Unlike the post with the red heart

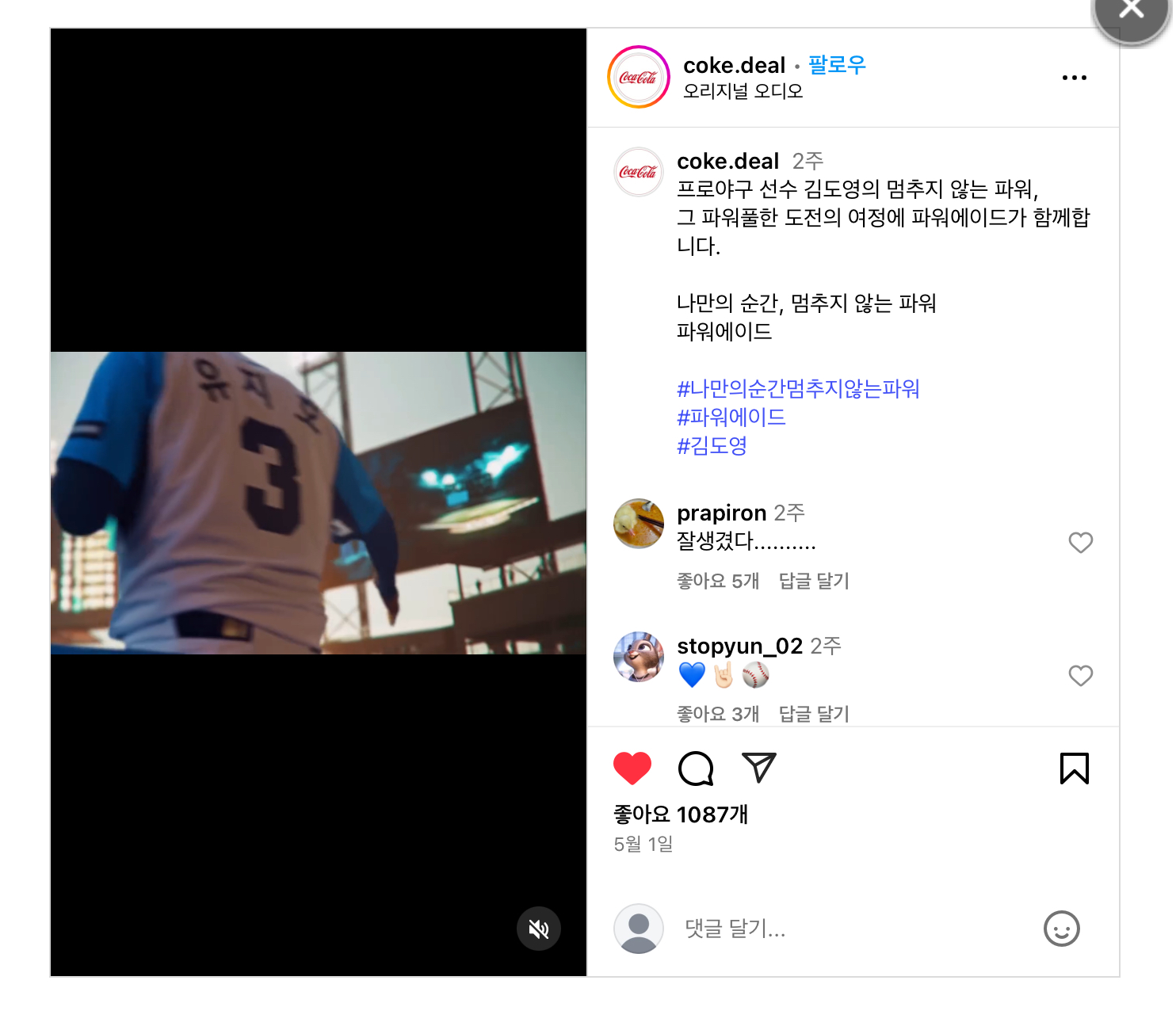pos(632,768)
